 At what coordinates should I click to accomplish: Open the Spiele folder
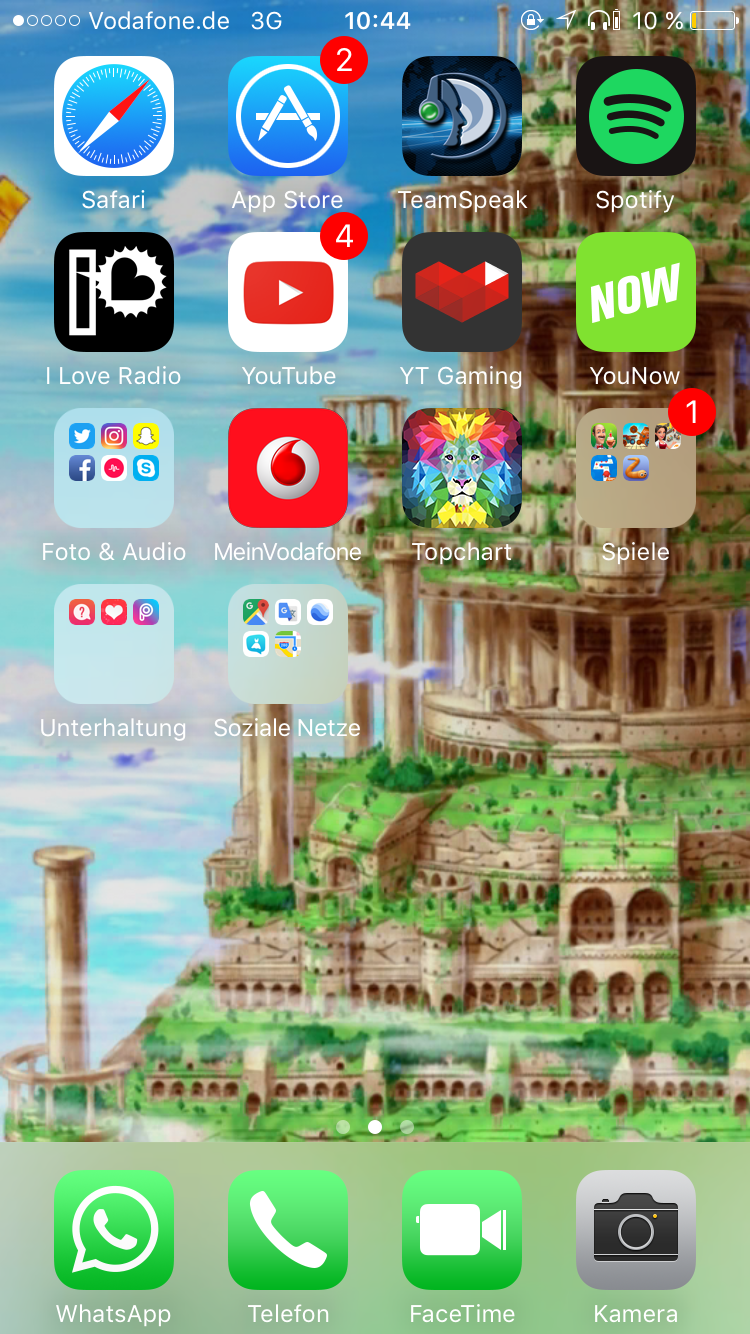(x=636, y=468)
